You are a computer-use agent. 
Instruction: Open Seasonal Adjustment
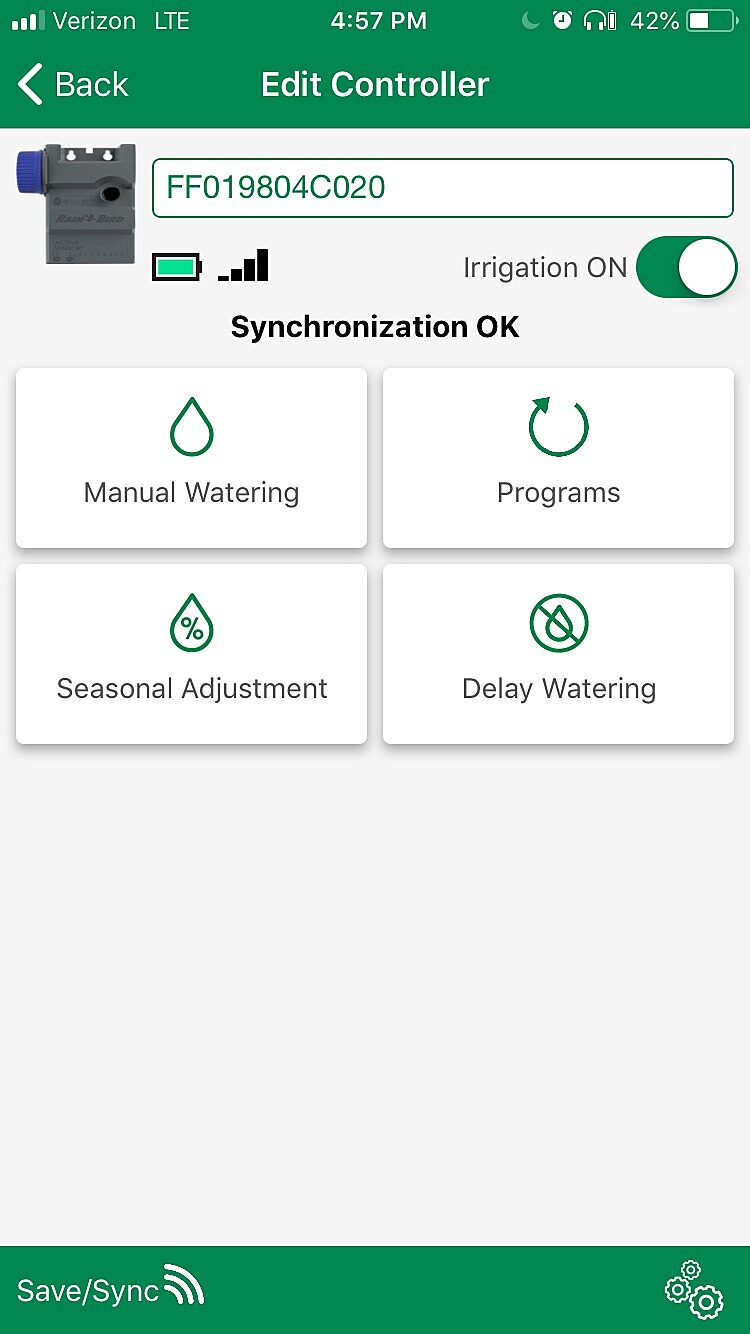191,654
